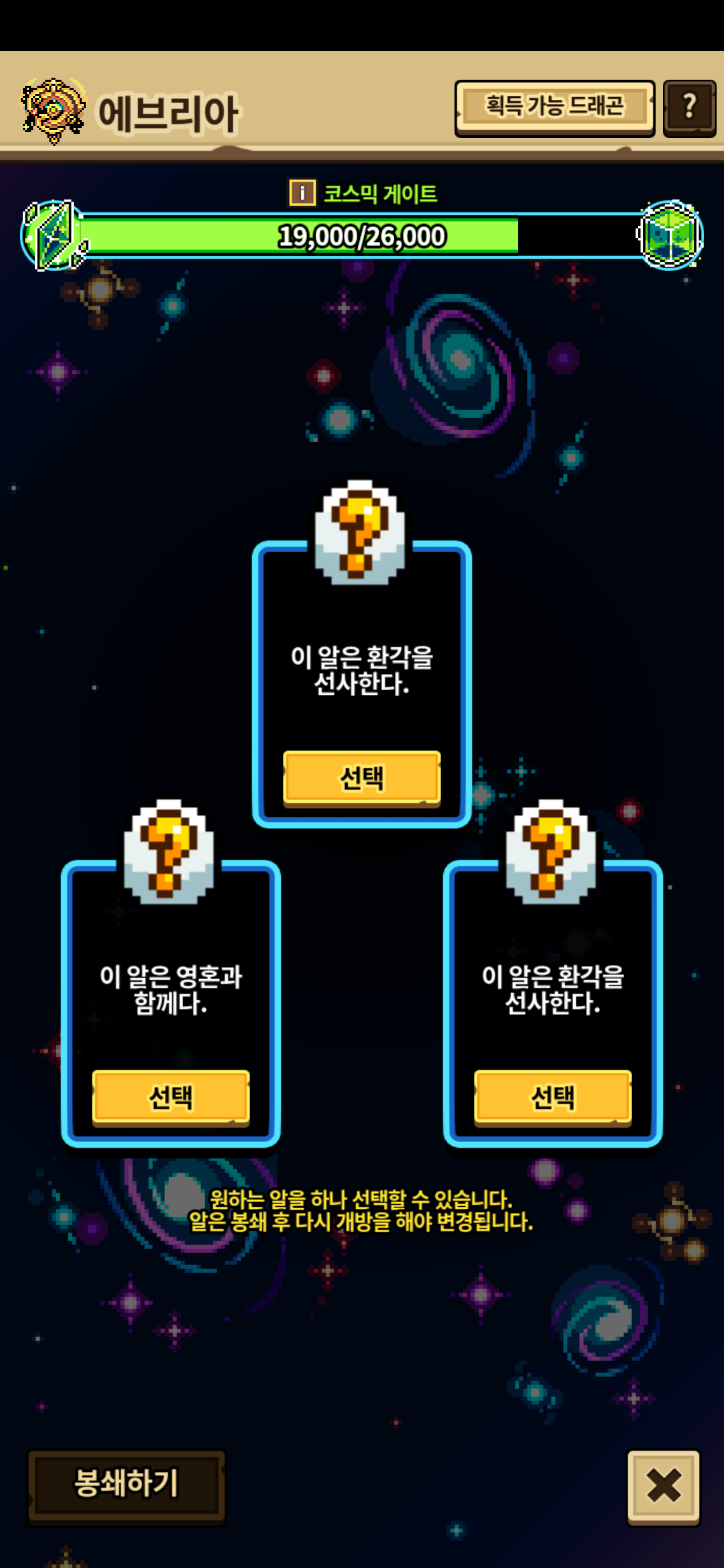Tap 선택 on the lower right 환각 egg card
This screenshot has width=724, height=1568.
pyautogui.click(x=553, y=1097)
